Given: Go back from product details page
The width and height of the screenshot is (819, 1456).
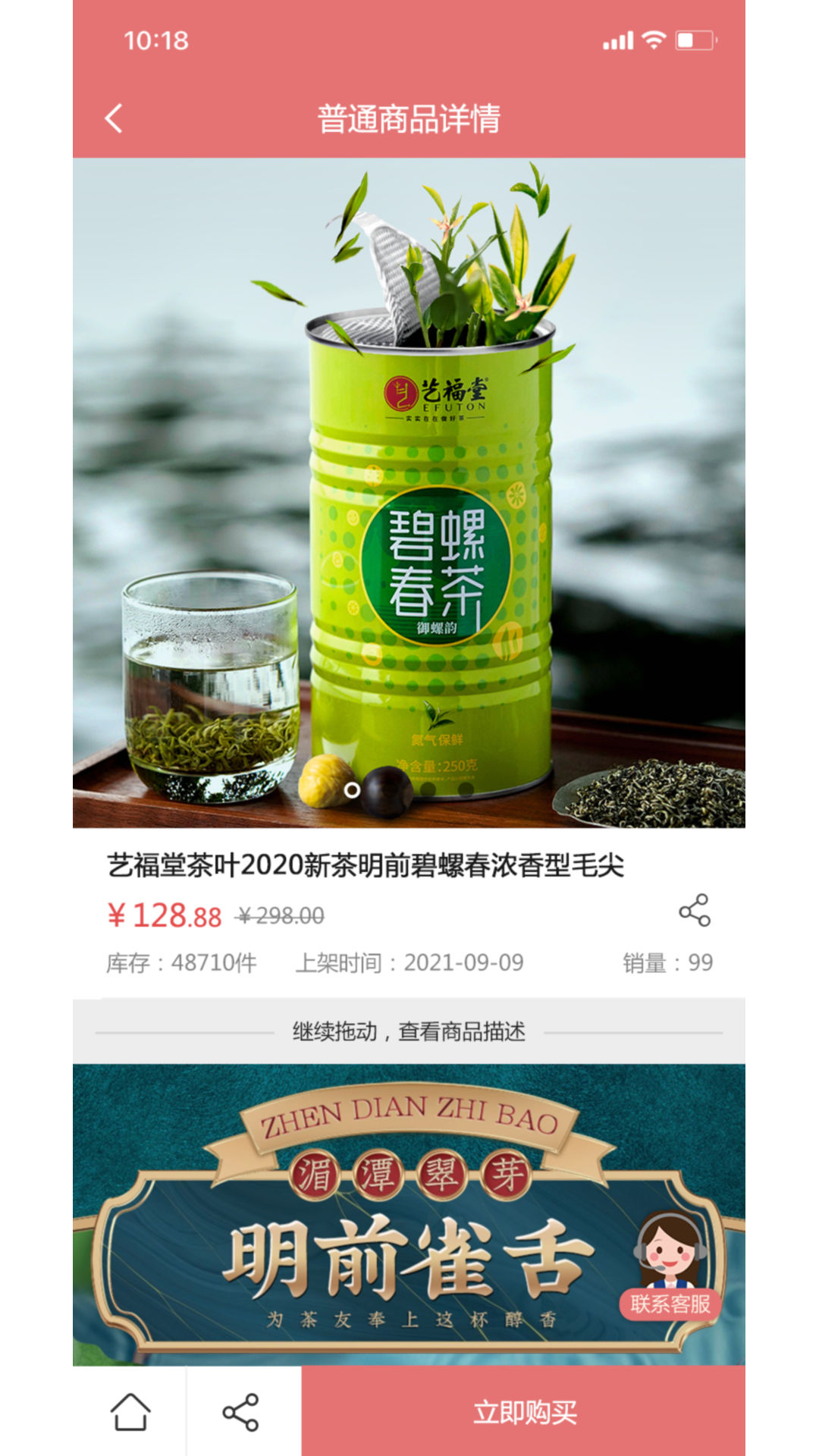Looking at the screenshot, I should [x=114, y=119].
